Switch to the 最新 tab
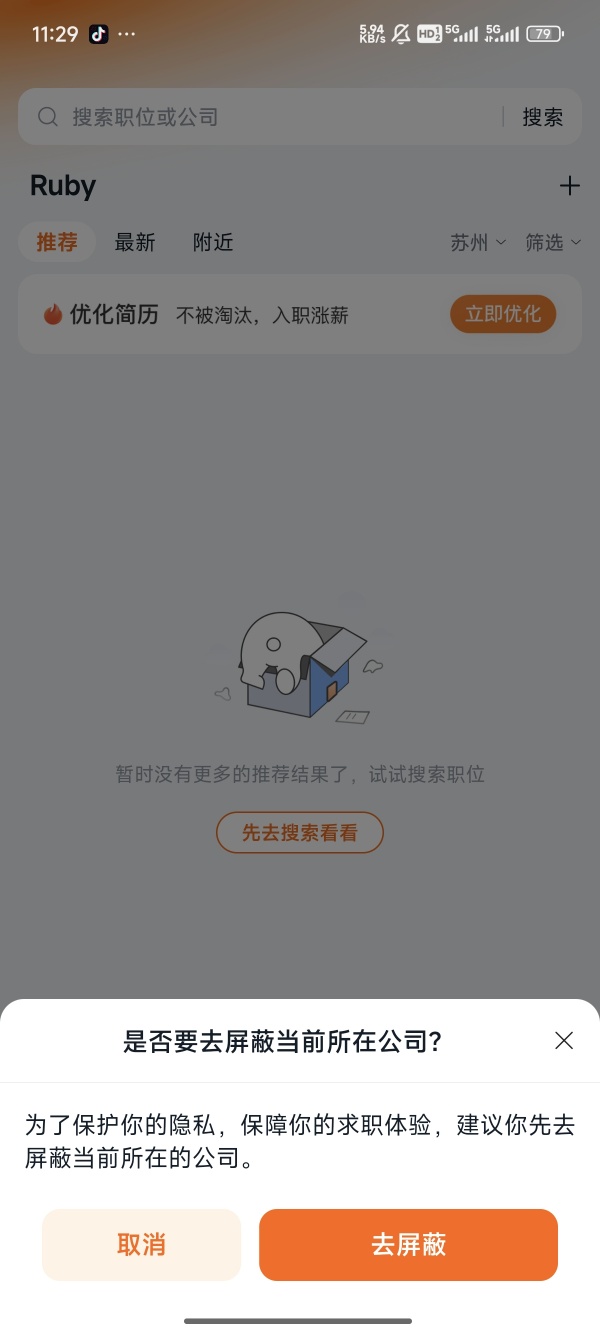Image resolution: width=600 pixels, height=1335 pixels. click(135, 242)
